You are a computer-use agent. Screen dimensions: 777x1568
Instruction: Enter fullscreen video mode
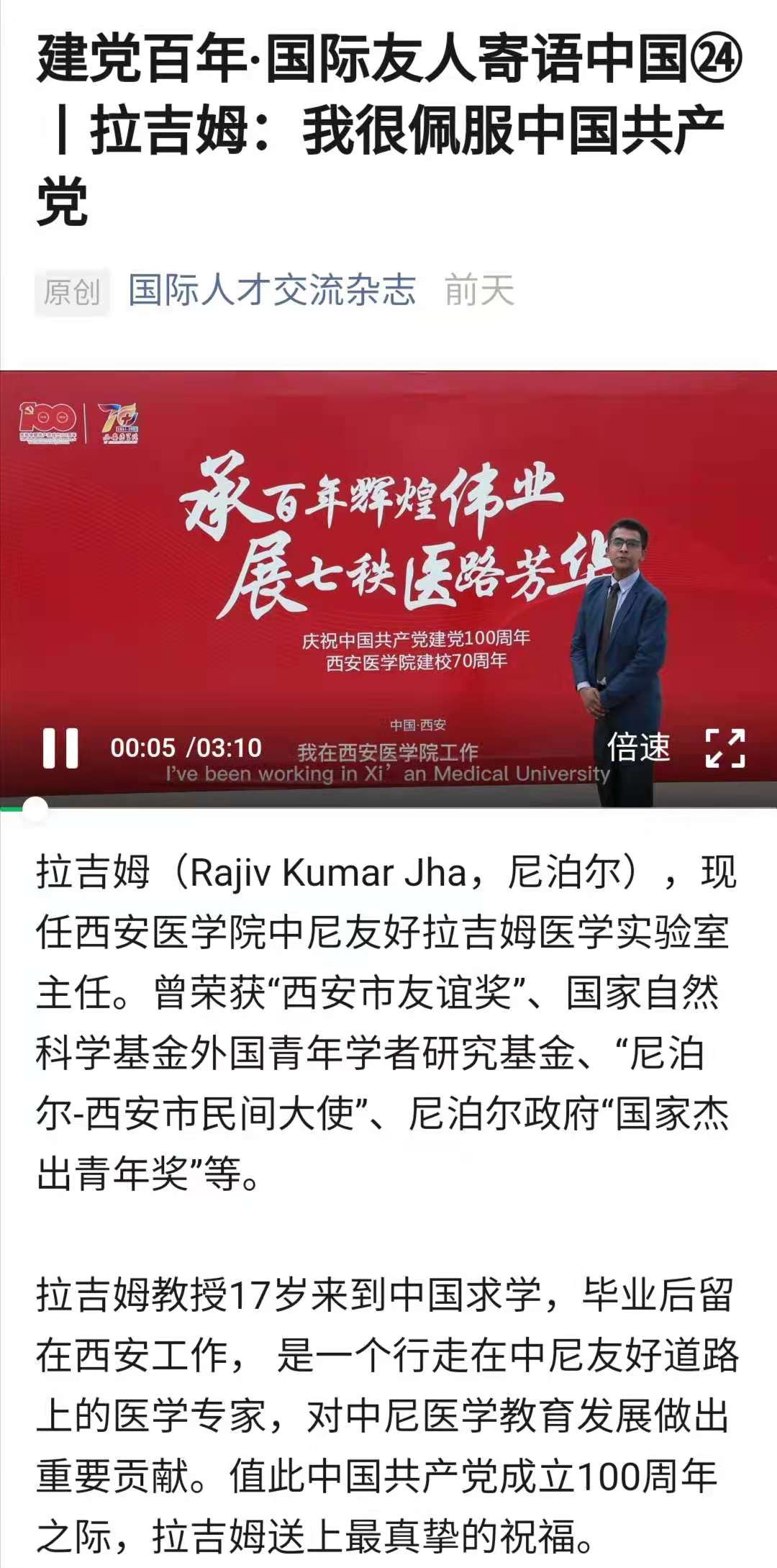pos(724,748)
